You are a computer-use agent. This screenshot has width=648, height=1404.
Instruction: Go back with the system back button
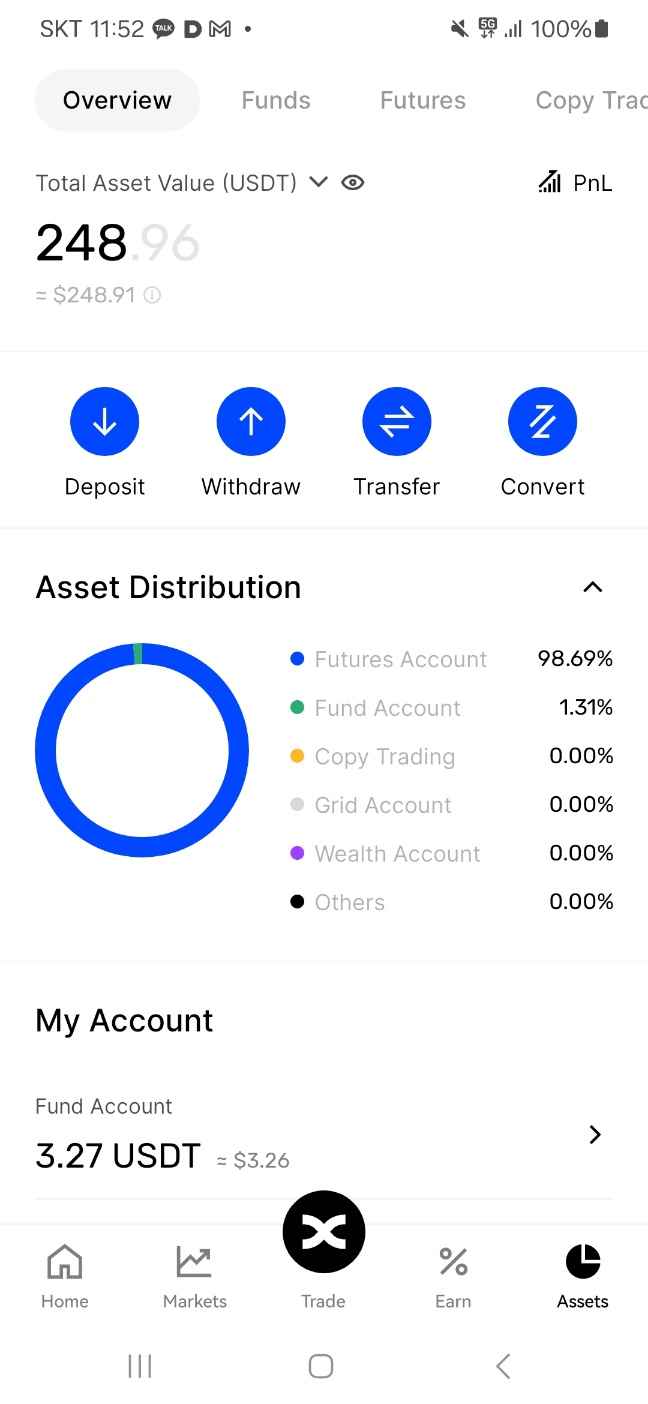(504, 1366)
